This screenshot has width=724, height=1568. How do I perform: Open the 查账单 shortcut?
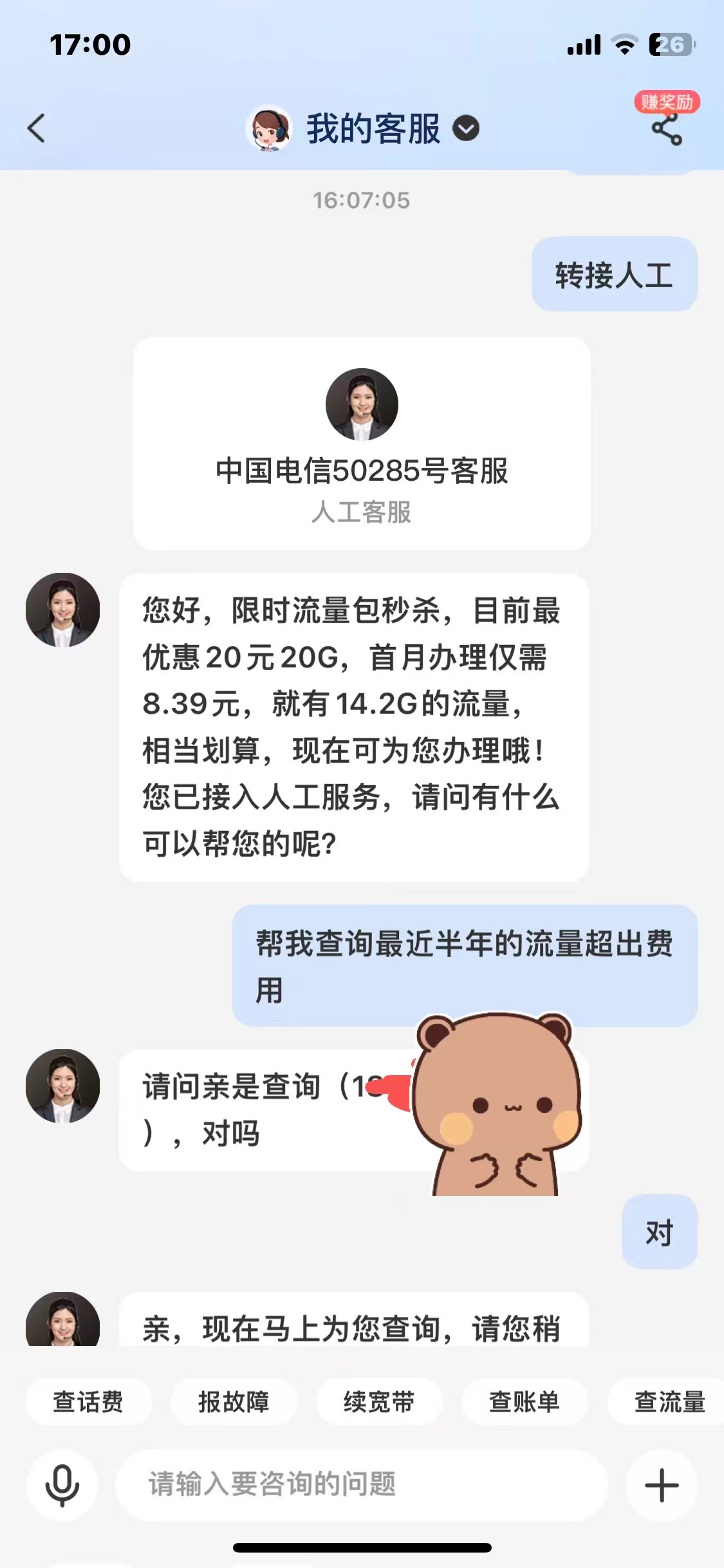[x=524, y=1401]
